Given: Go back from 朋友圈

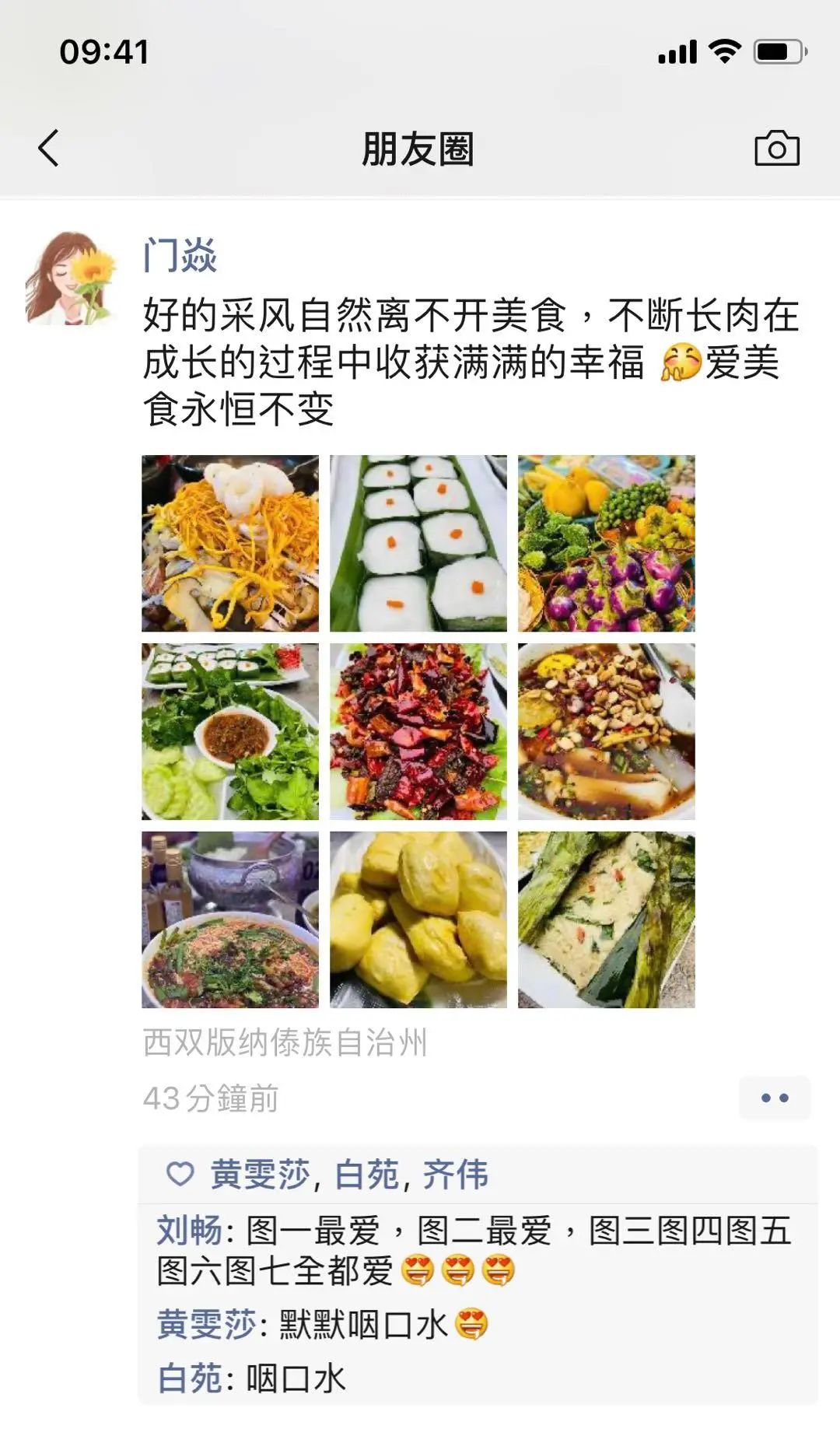Looking at the screenshot, I should [x=48, y=148].
